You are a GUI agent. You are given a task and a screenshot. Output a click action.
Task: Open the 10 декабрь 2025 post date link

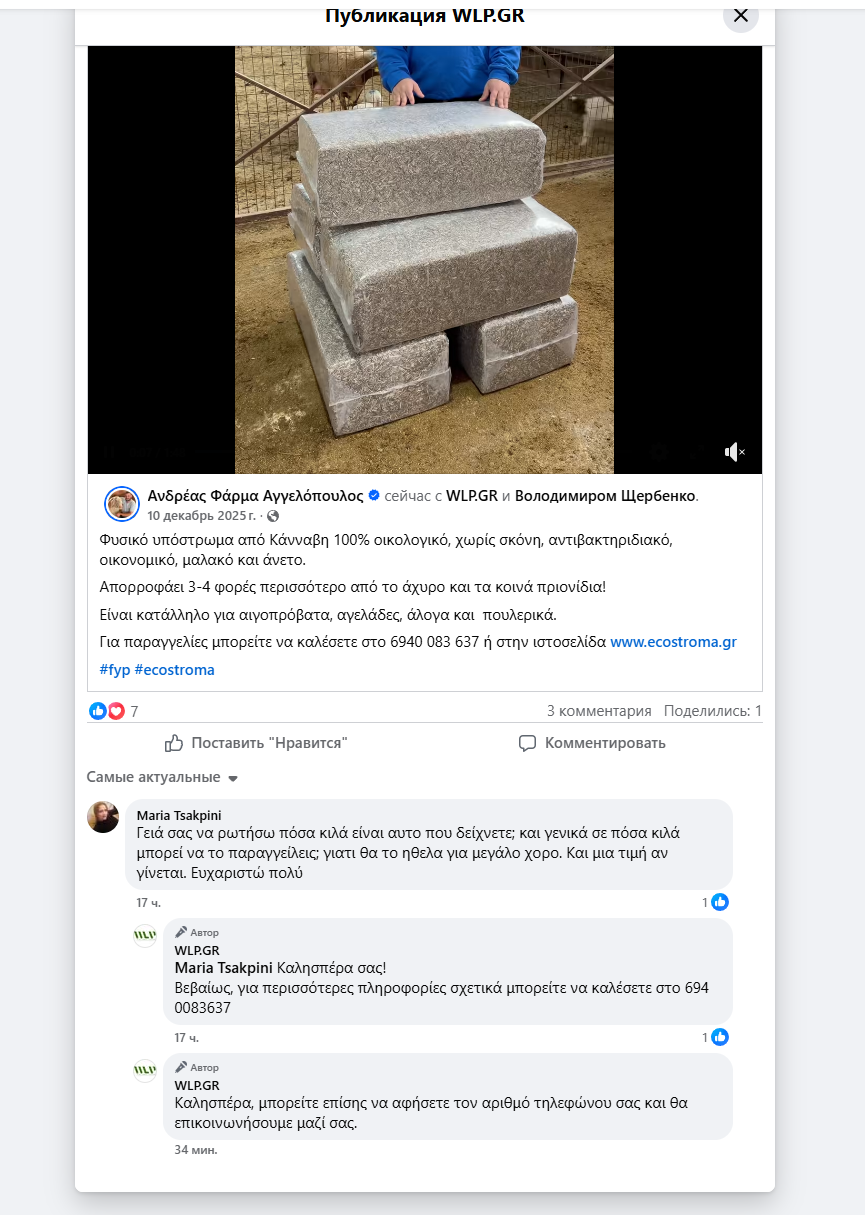pos(201,516)
